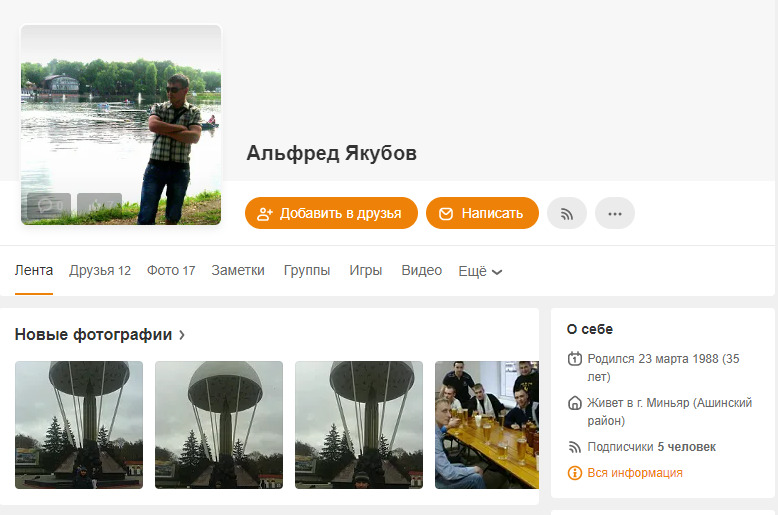View the Фото 17 tab
The height and width of the screenshot is (515, 778).
(x=171, y=271)
